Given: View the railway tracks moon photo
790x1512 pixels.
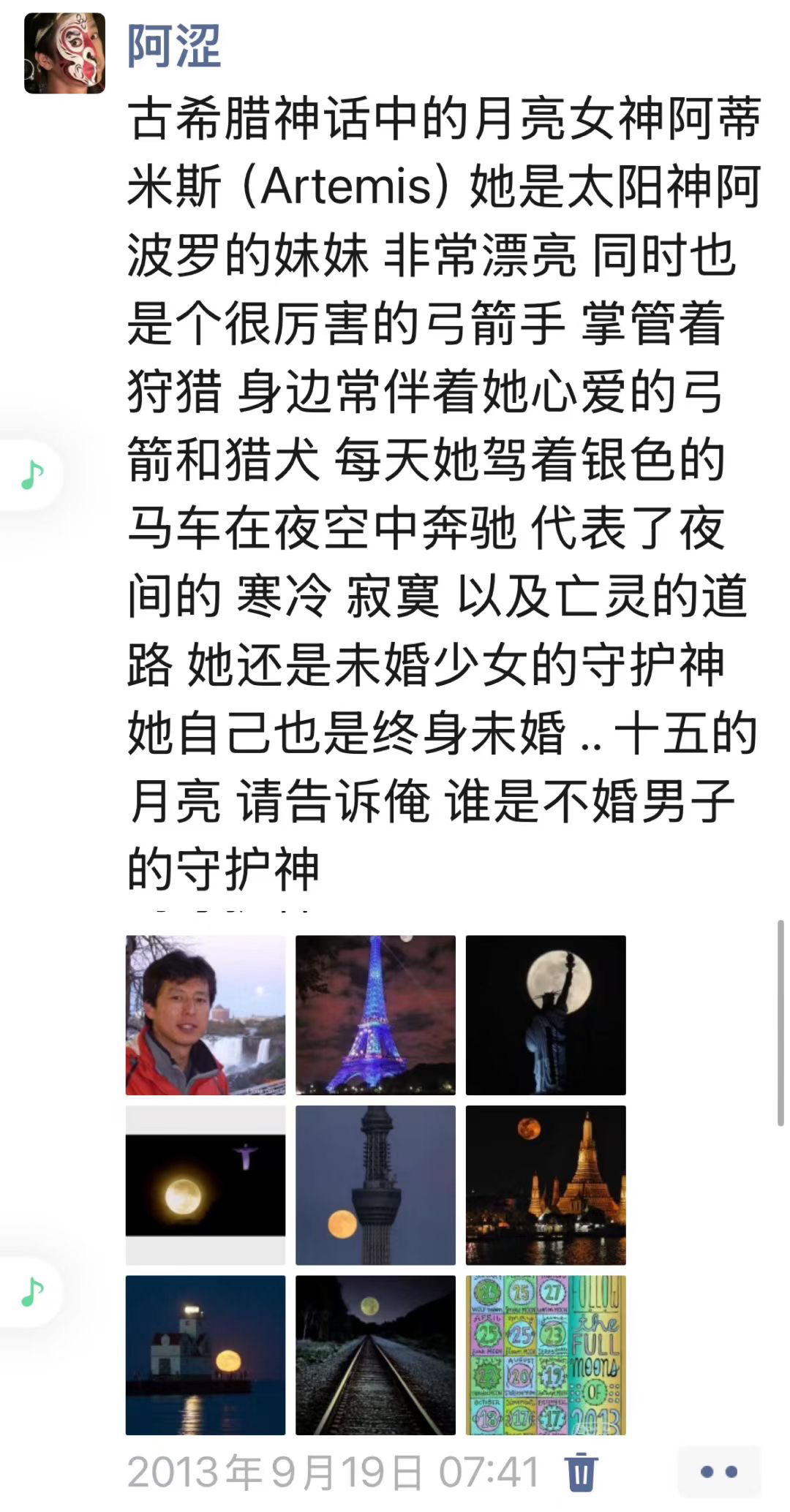Looking at the screenshot, I should click(375, 1355).
